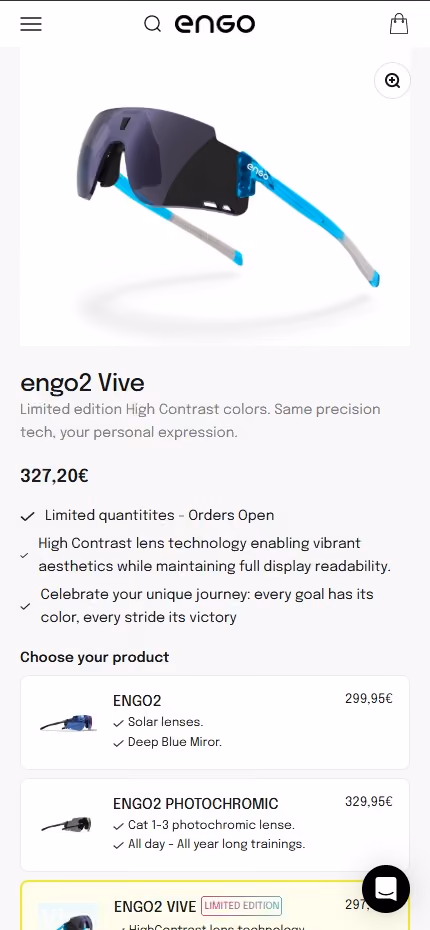Select the ENGO2 solar lenses option

215,722
